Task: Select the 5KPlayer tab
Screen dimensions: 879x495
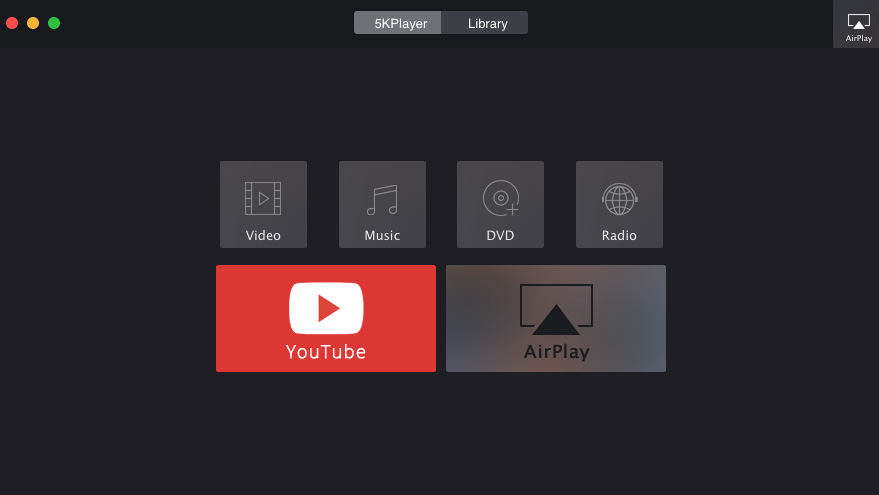Action: pyautogui.click(x=398, y=23)
